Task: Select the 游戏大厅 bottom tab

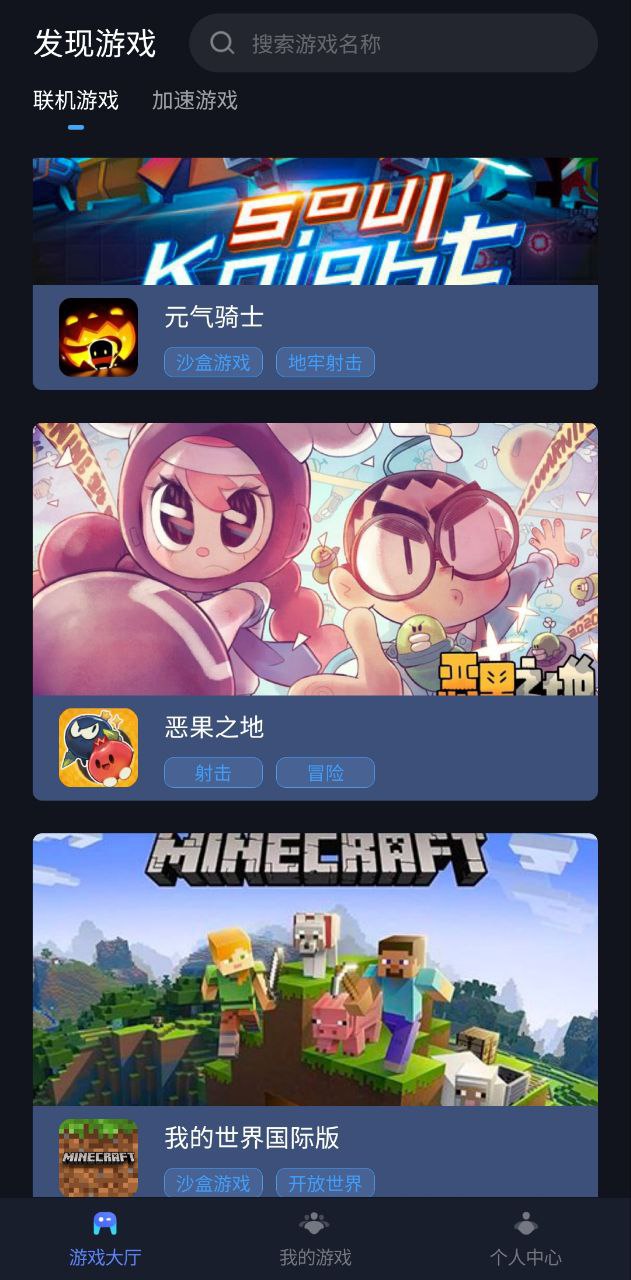Action: [x=105, y=1239]
